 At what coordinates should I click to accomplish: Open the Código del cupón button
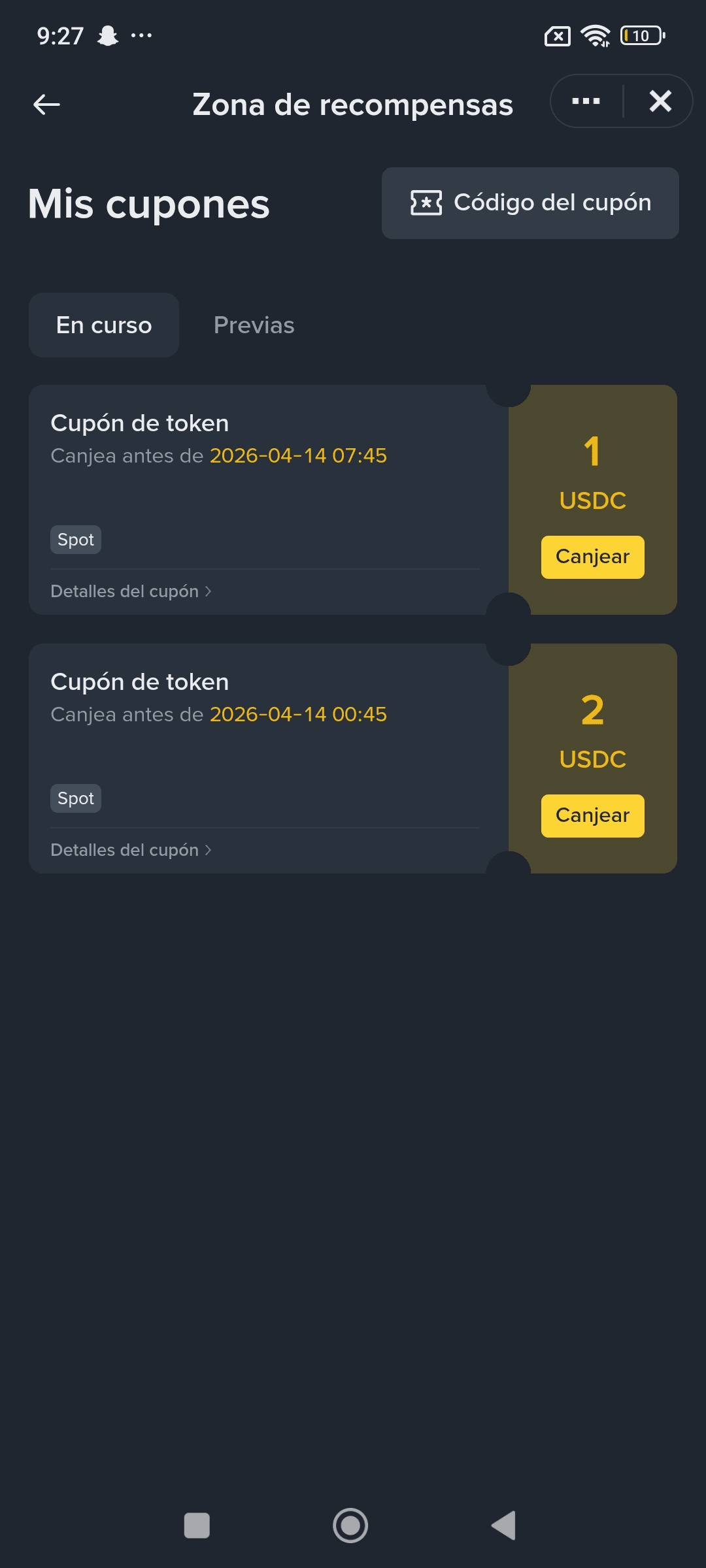click(x=530, y=203)
